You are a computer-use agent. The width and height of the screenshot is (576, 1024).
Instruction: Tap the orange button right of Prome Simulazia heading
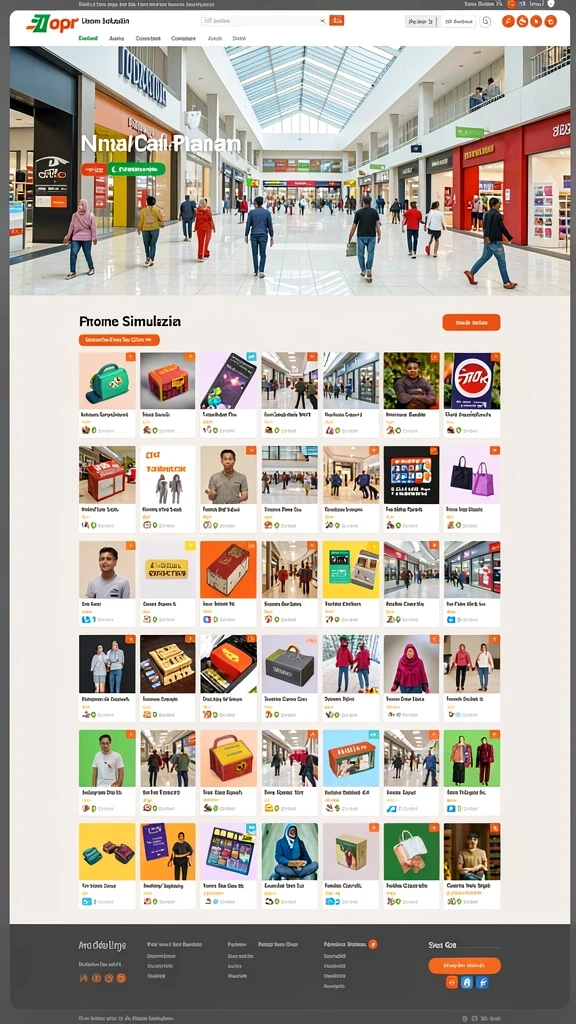(x=471, y=322)
